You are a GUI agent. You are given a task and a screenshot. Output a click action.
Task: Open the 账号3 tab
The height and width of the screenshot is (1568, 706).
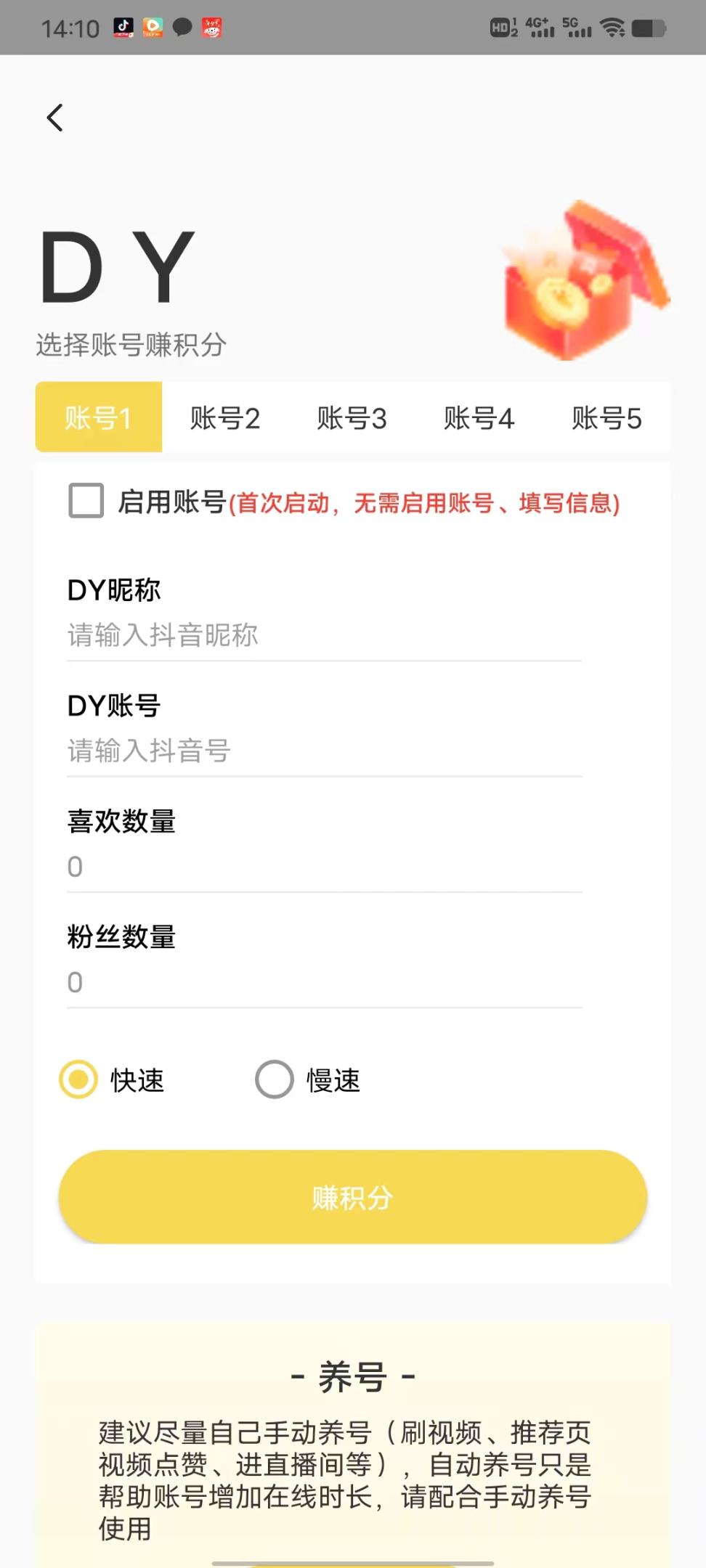click(x=352, y=417)
